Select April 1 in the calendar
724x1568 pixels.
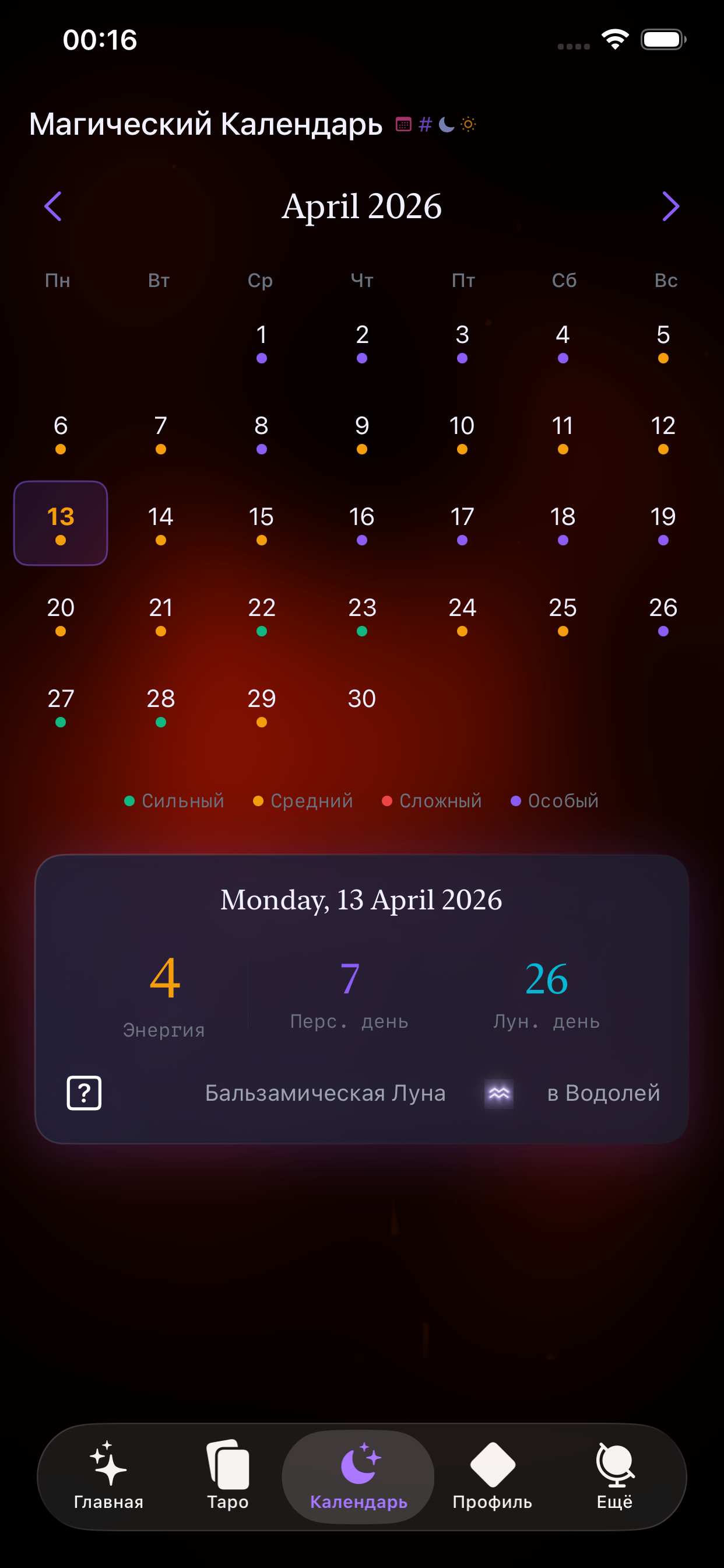262,342
